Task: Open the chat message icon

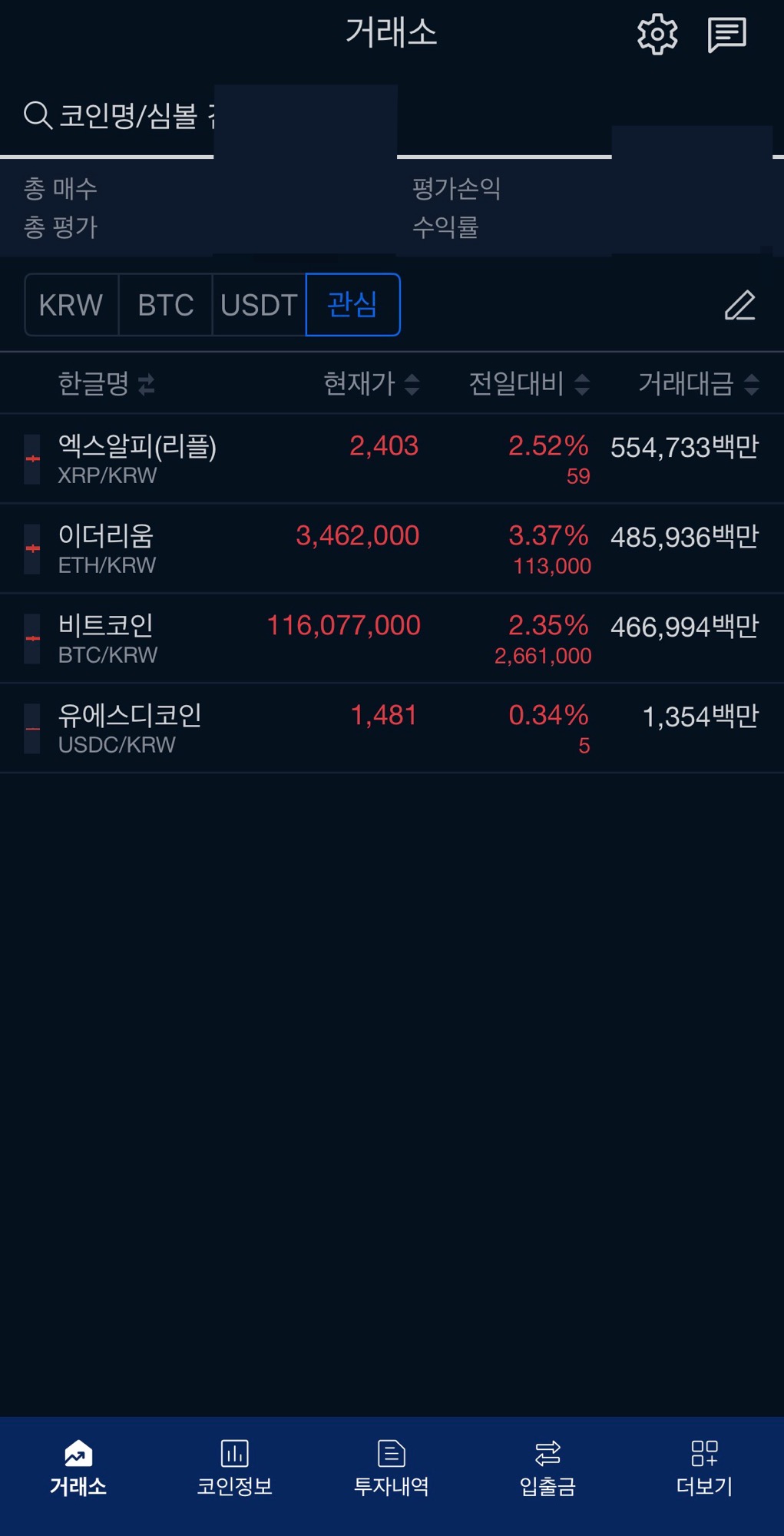Action: 726,35
